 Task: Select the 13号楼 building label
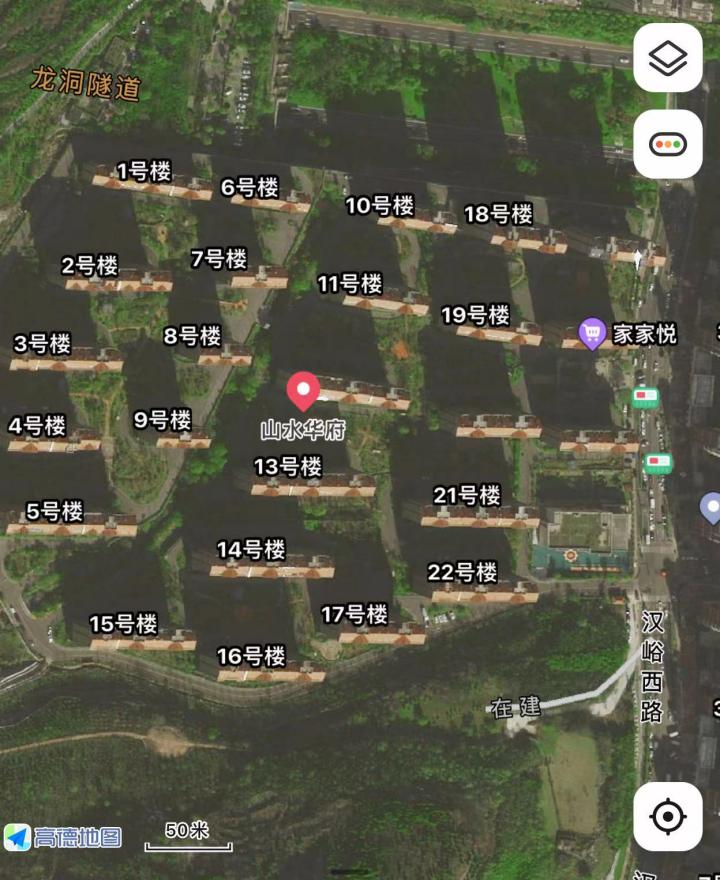[x=289, y=464]
